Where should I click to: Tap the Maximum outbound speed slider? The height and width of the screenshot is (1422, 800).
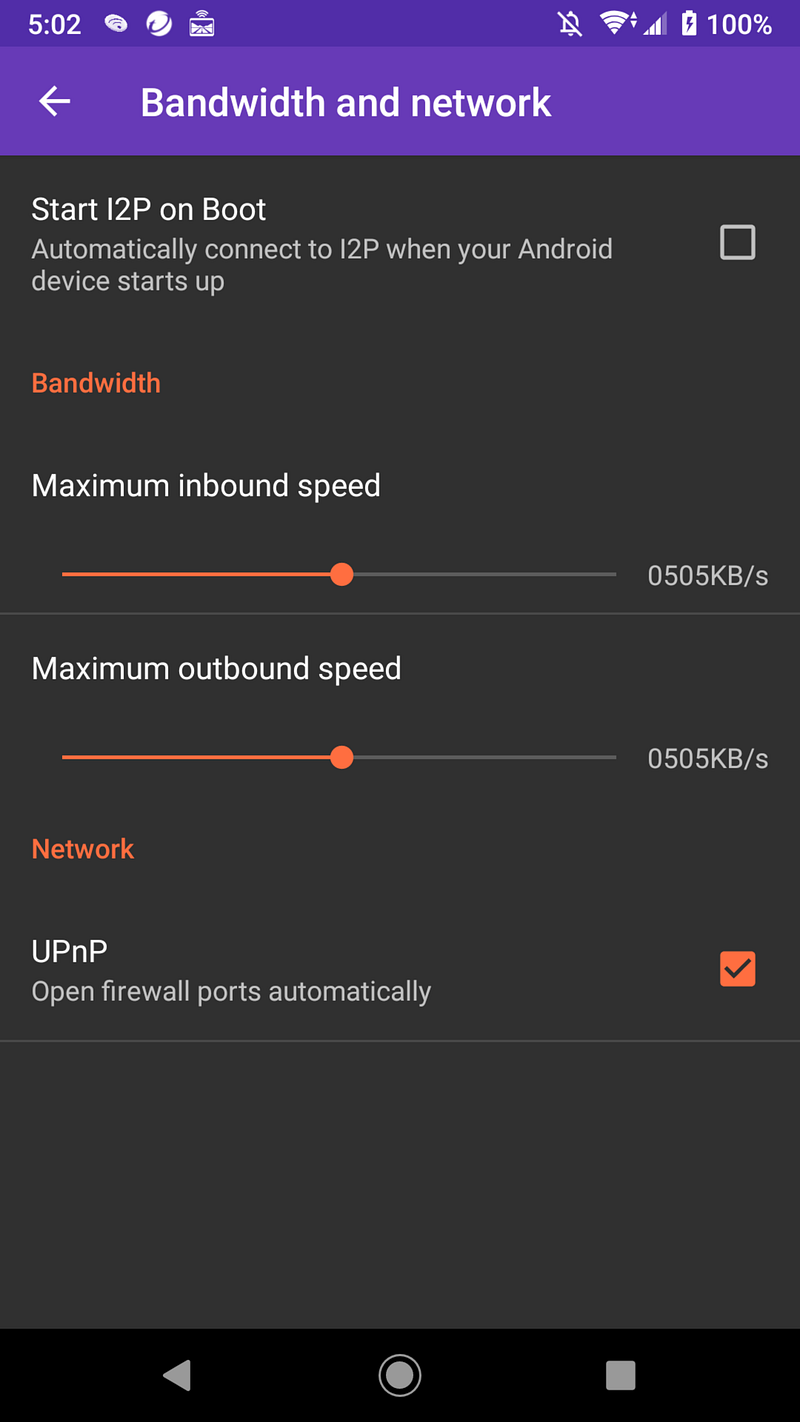(341, 758)
